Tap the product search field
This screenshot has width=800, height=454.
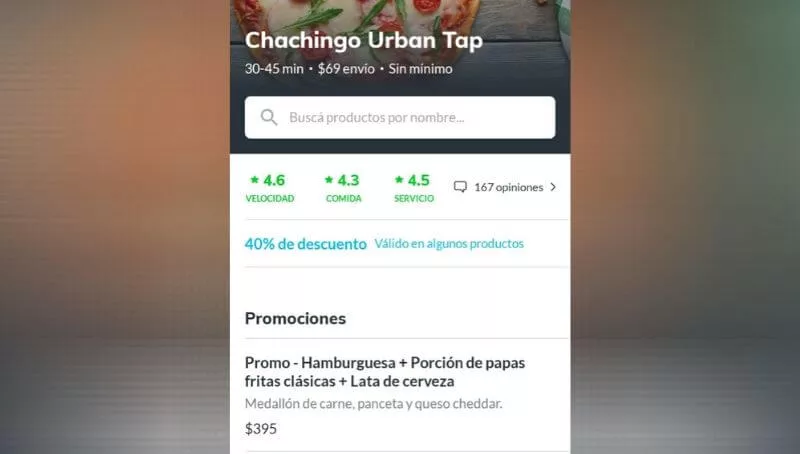(400, 118)
